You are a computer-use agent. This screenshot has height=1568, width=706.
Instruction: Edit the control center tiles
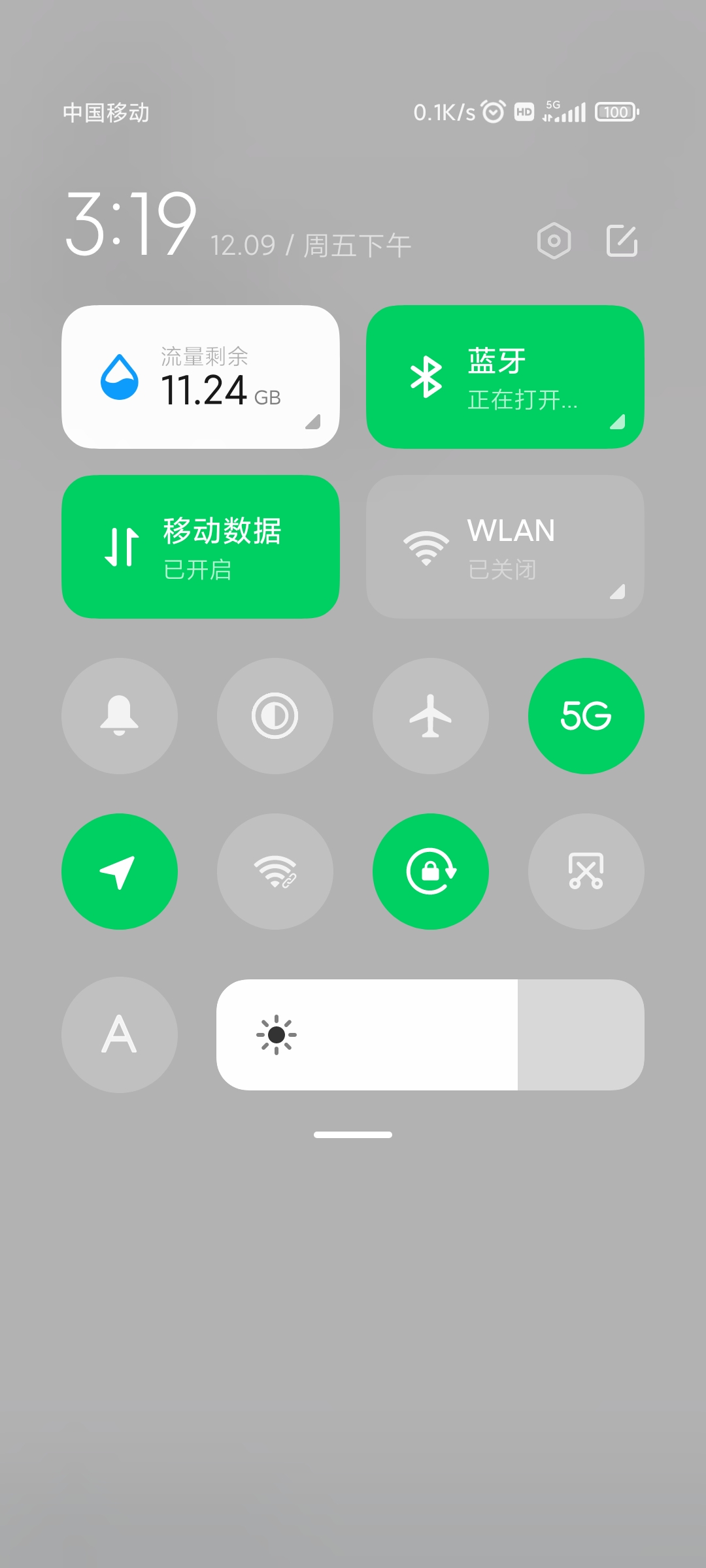[x=622, y=241]
